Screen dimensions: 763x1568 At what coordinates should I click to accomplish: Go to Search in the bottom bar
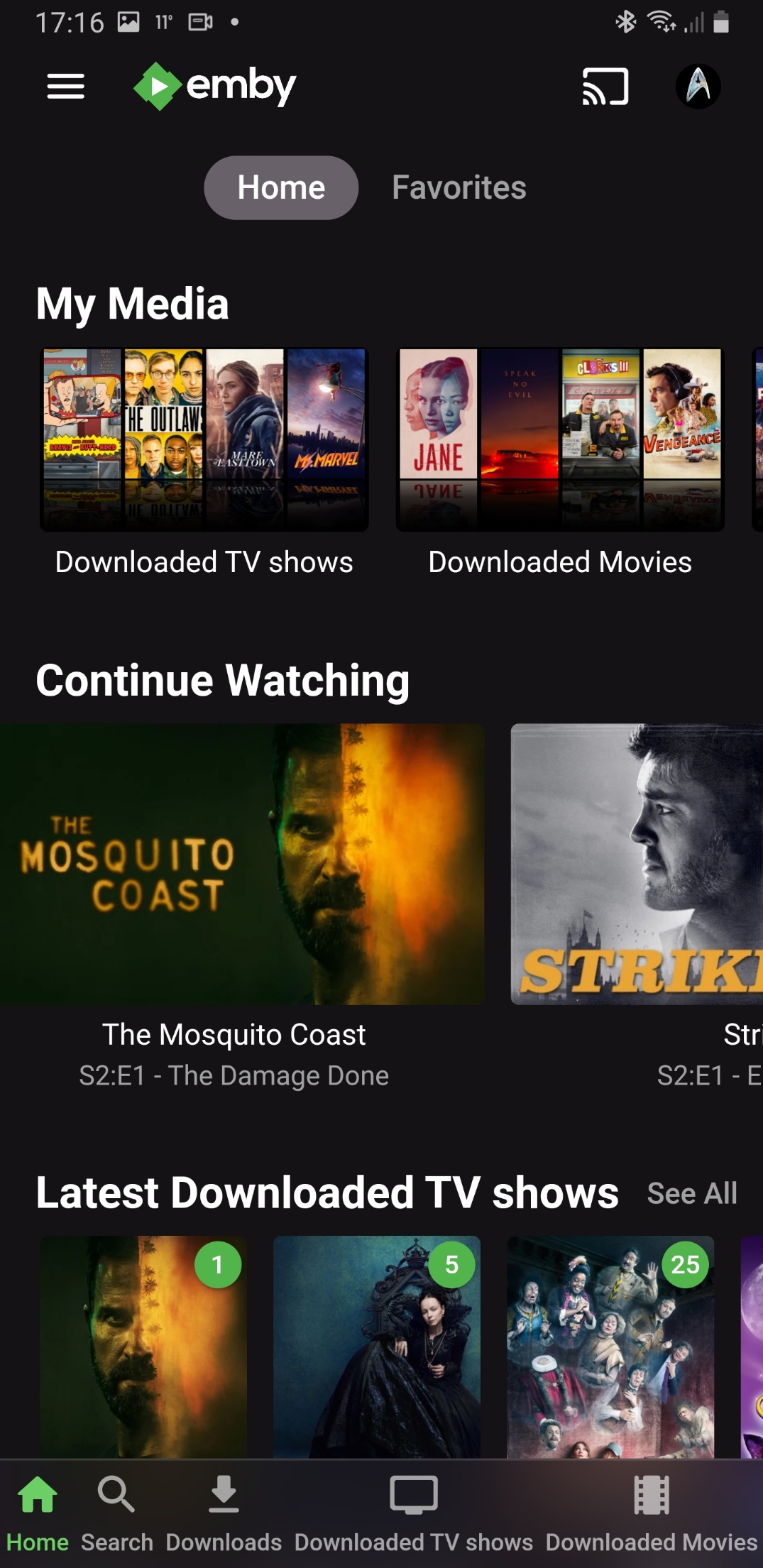116,1512
